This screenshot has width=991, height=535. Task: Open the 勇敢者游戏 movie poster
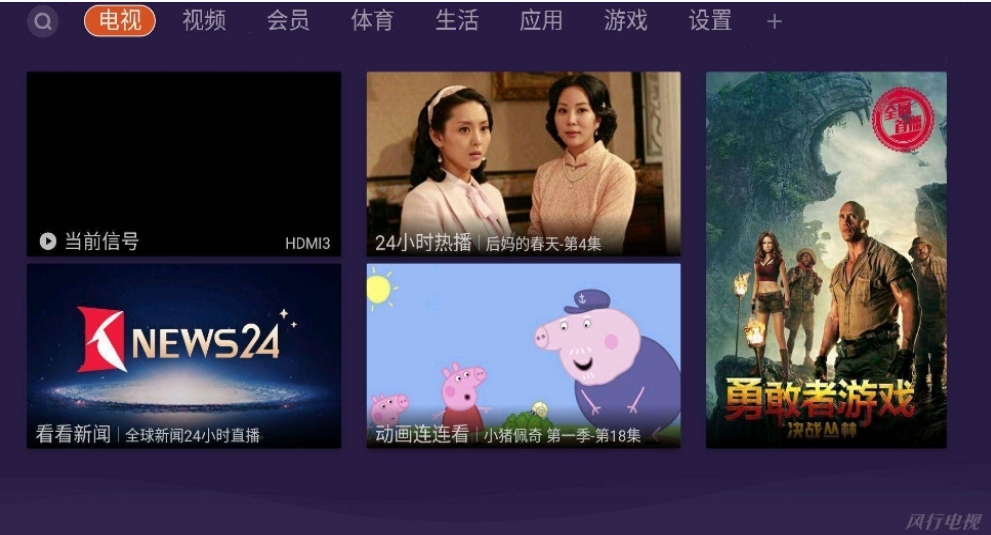point(826,260)
